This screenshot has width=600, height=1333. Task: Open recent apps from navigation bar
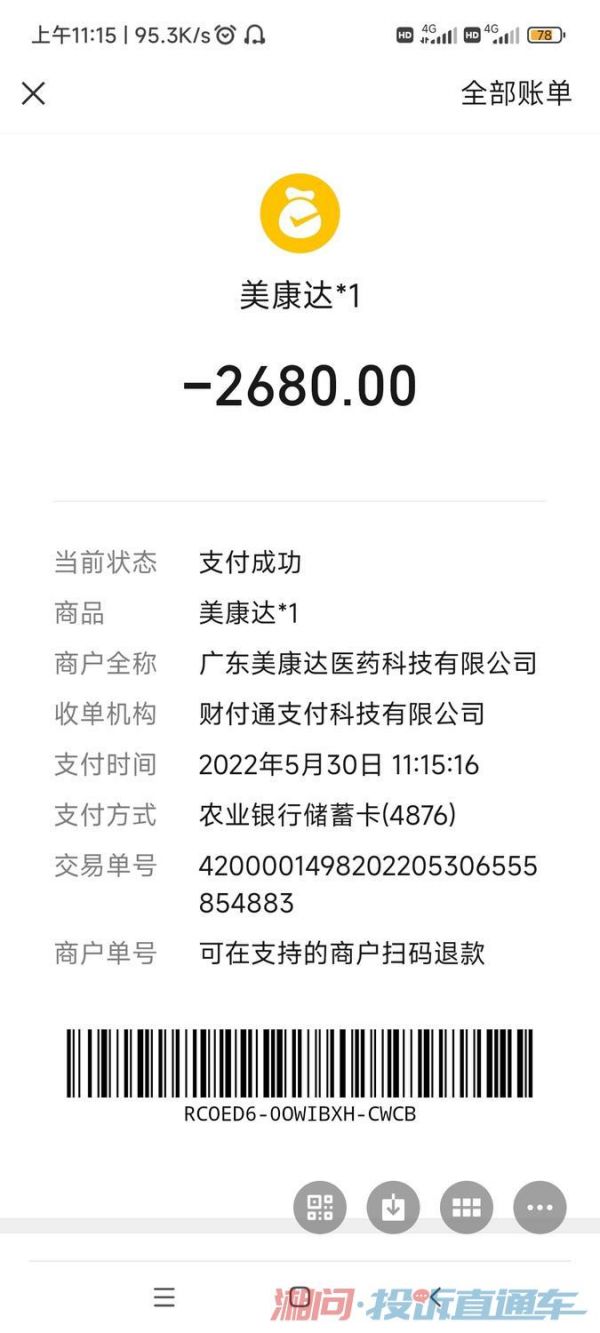(x=164, y=1297)
